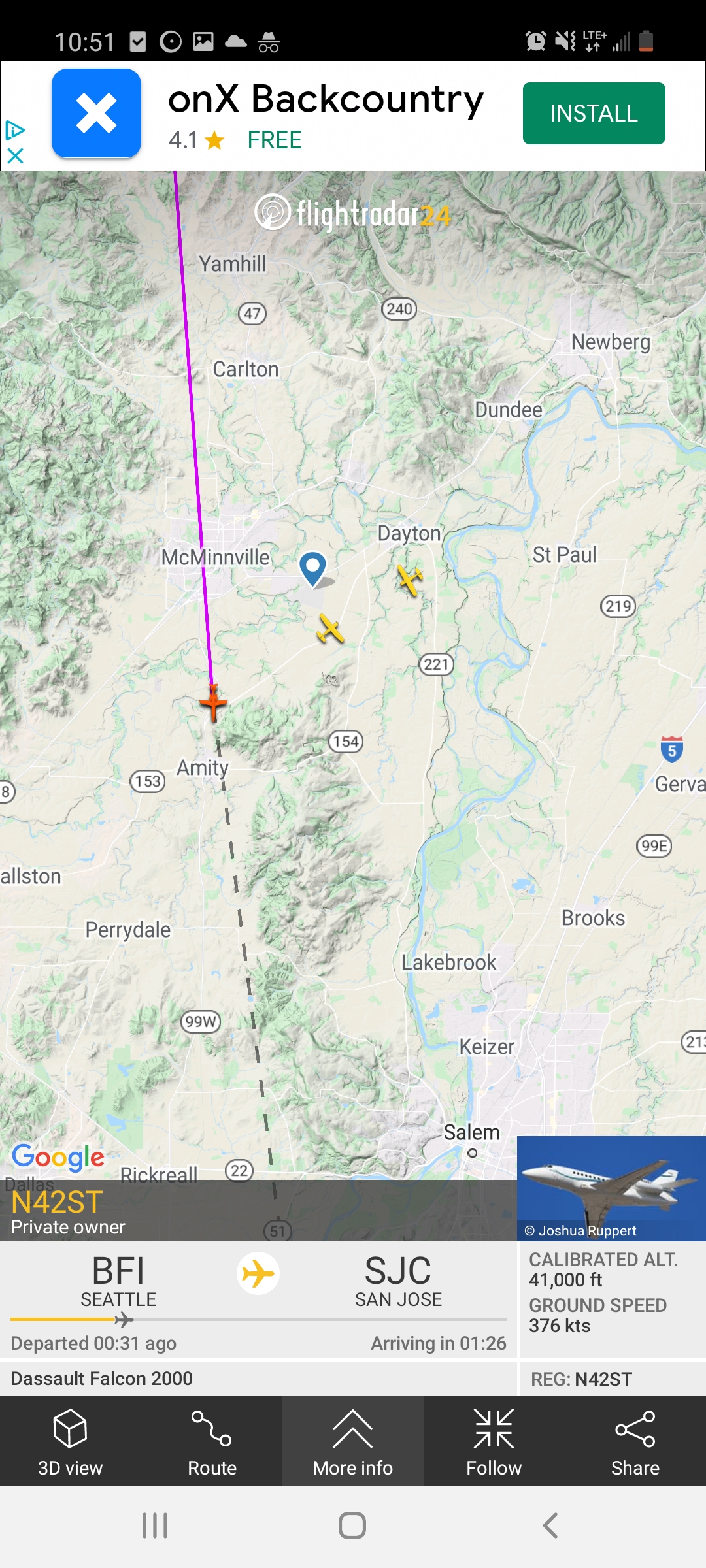The image size is (706, 1568).
Task: Open the 3D view
Action: (x=71, y=1441)
